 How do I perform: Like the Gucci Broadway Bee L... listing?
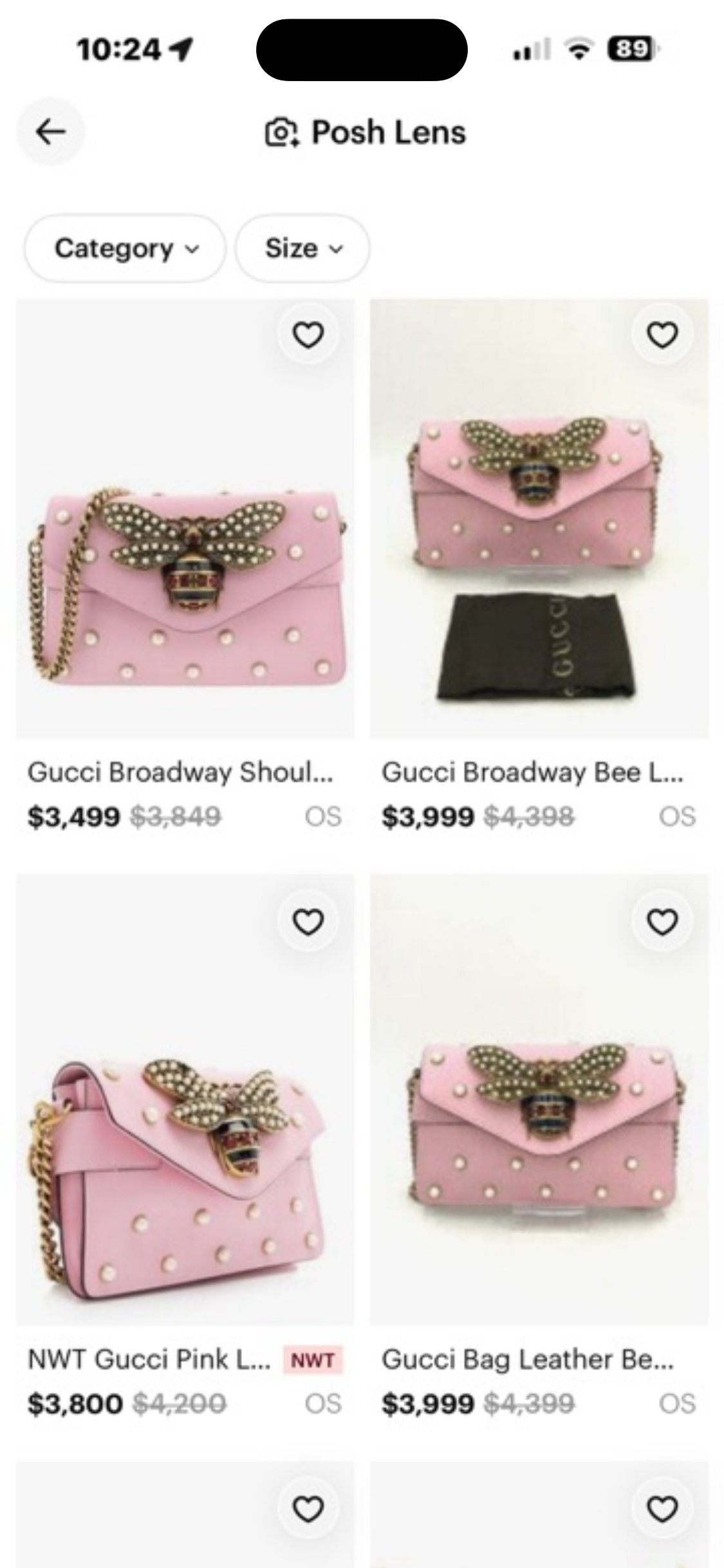pyautogui.click(x=662, y=335)
